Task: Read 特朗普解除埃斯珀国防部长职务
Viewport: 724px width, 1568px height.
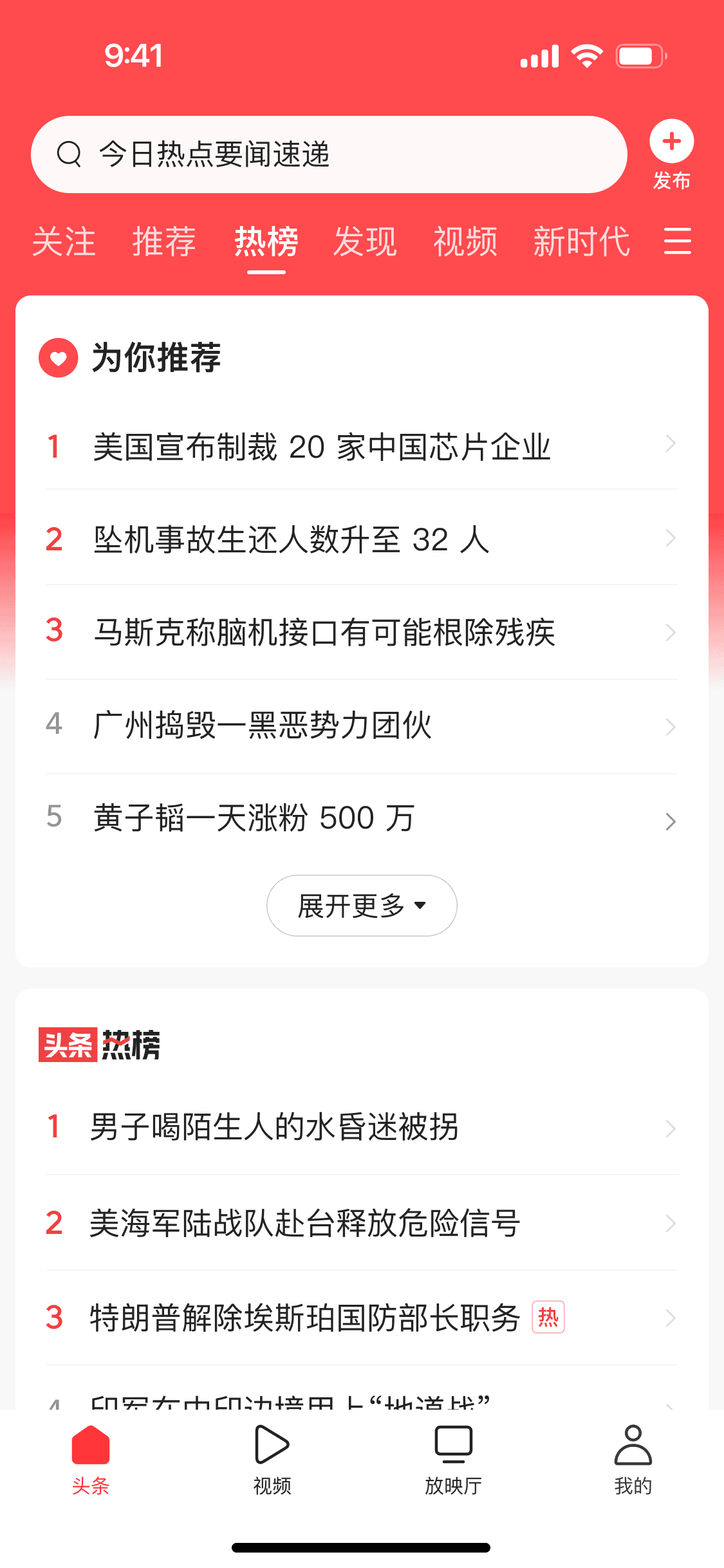Action: [x=362, y=1318]
